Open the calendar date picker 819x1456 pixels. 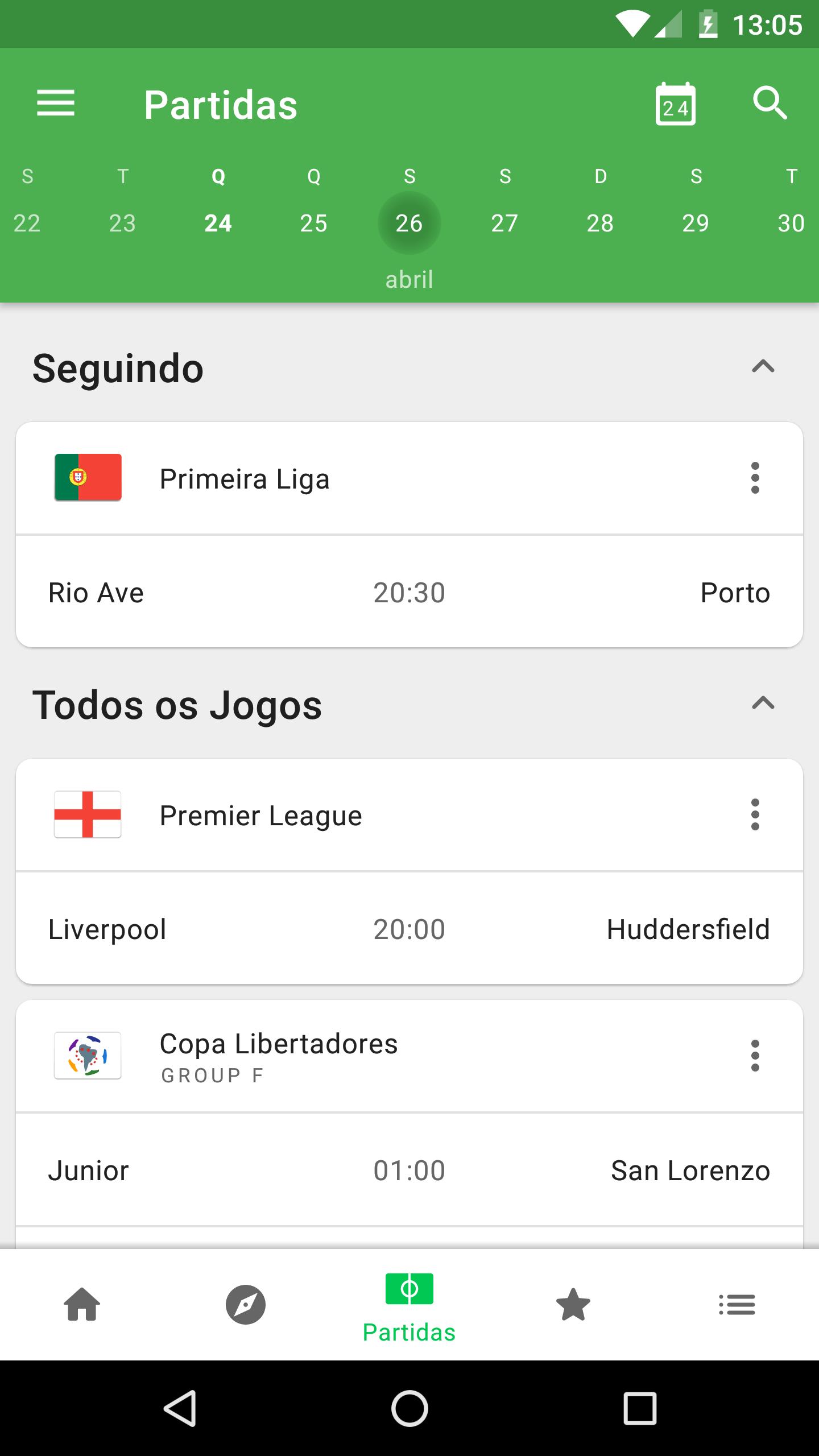click(x=675, y=104)
